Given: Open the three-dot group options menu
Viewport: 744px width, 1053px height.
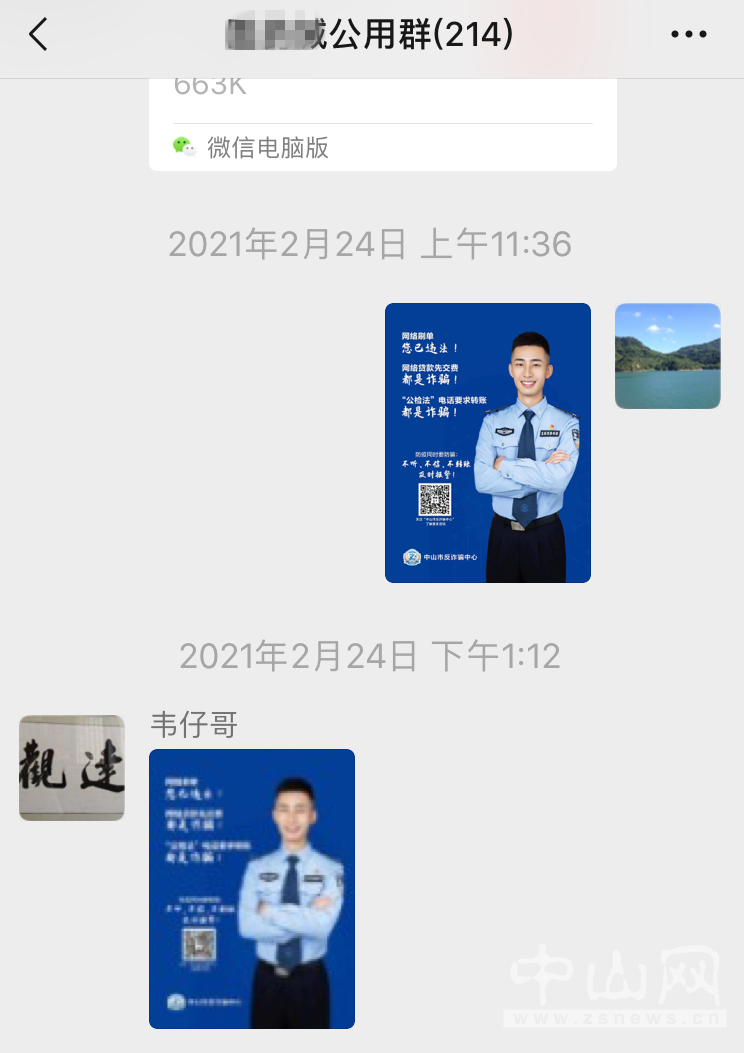Looking at the screenshot, I should tap(688, 33).
